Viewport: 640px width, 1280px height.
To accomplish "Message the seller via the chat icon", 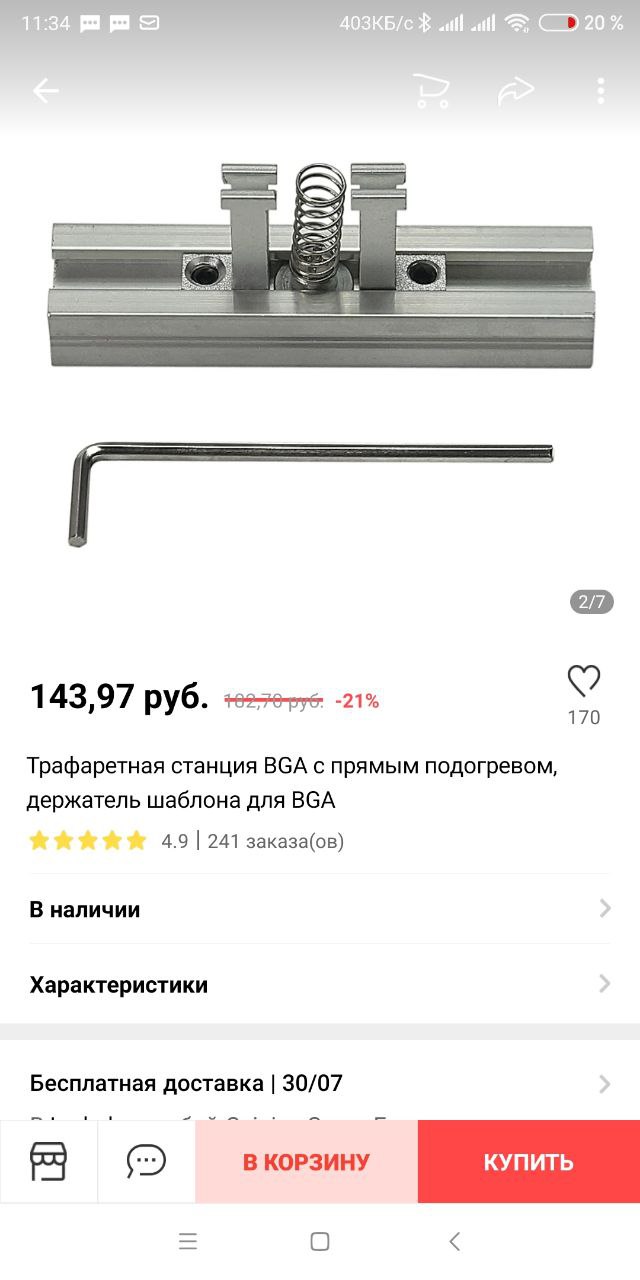I will 146,1161.
